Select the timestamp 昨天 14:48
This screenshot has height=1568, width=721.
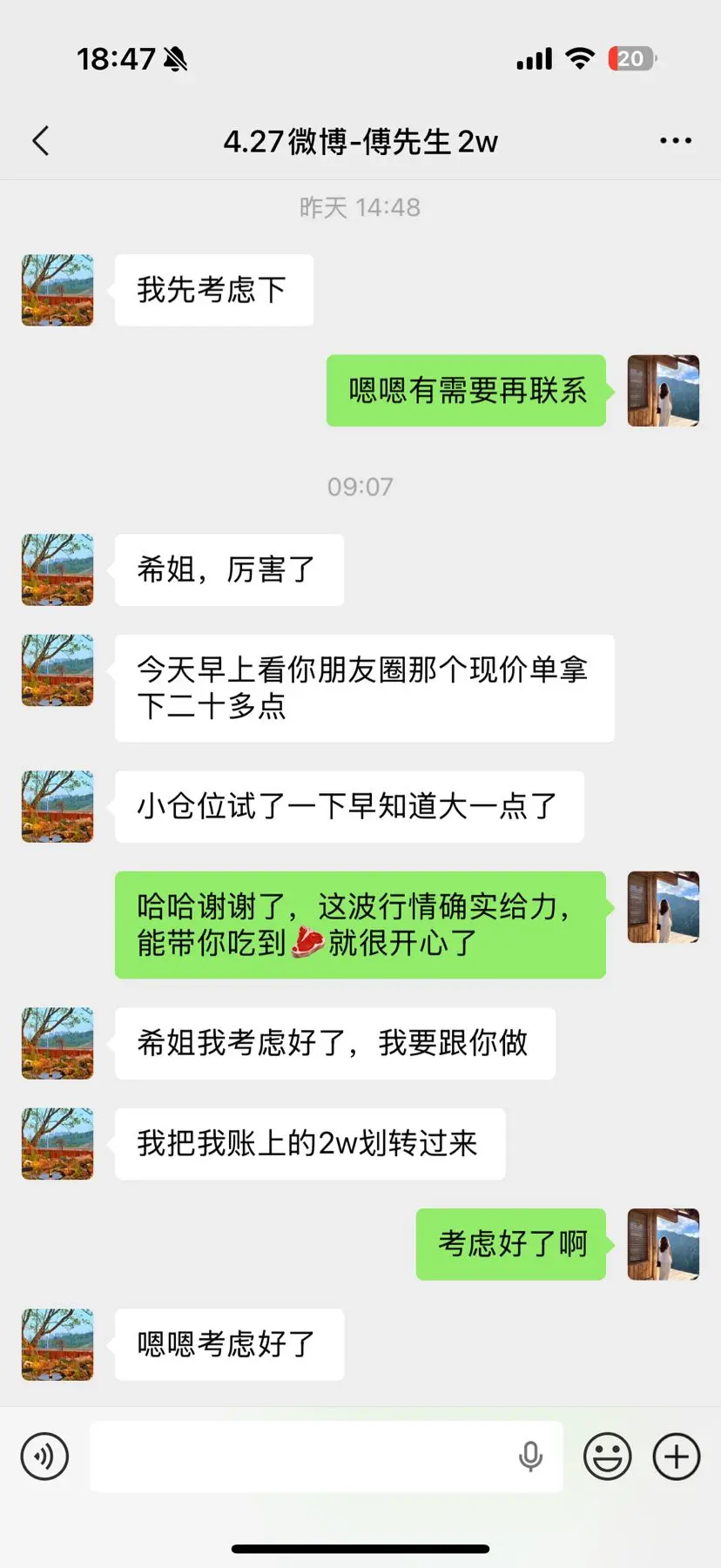click(360, 207)
